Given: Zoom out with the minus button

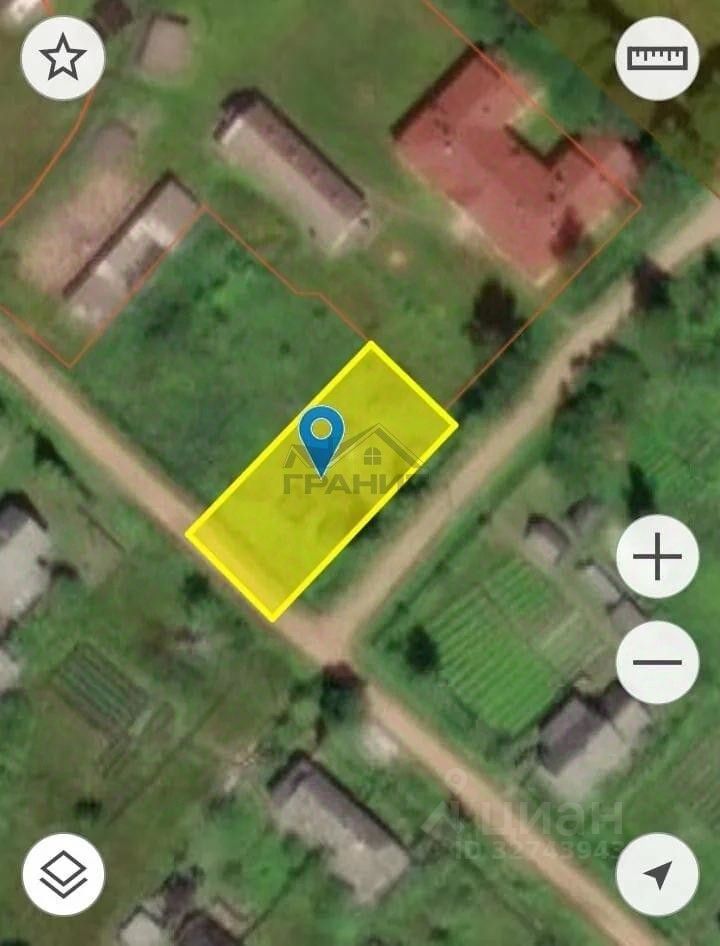Looking at the screenshot, I should [x=657, y=662].
